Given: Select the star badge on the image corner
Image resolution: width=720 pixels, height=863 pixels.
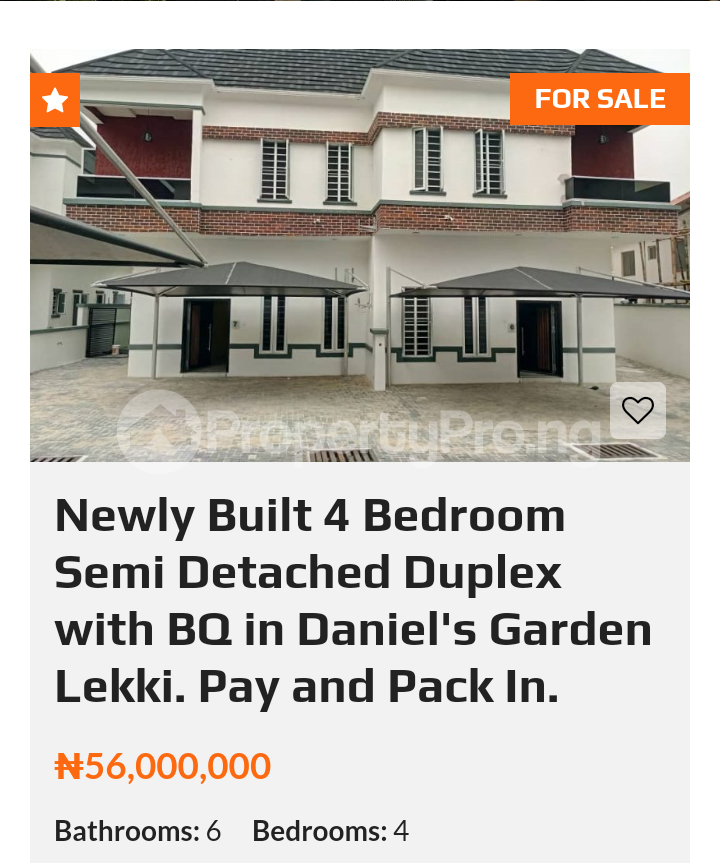Looking at the screenshot, I should 54,100.
